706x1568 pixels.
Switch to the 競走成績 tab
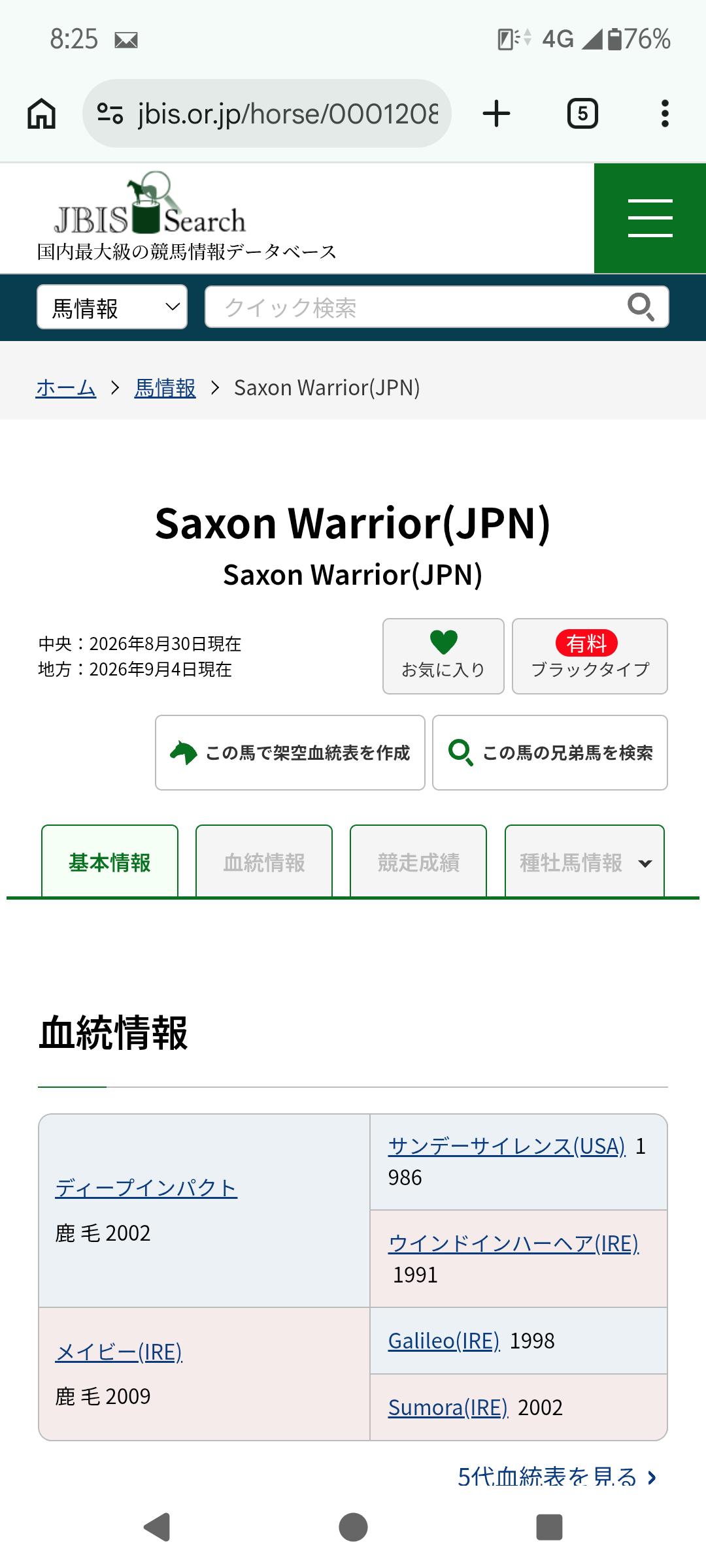pos(418,862)
